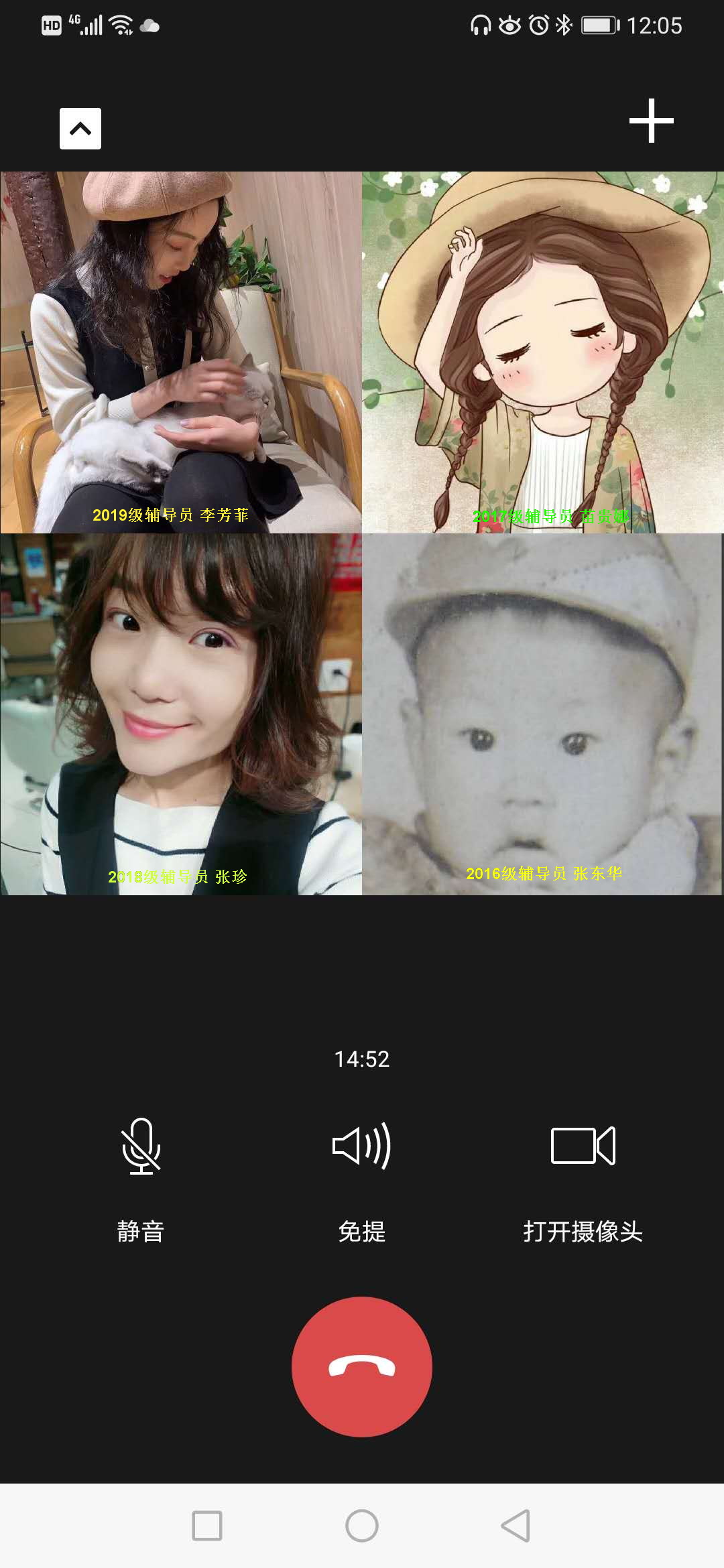Open the recent apps view
The width and height of the screenshot is (724, 1568).
pos(207,1526)
